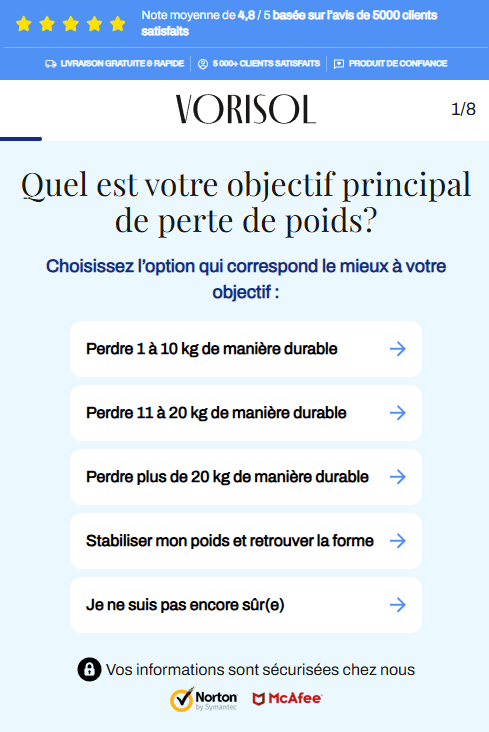Select Perdre 1 à 10 kg option
The height and width of the screenshot is (732, 489).
[x=246, y=349]
